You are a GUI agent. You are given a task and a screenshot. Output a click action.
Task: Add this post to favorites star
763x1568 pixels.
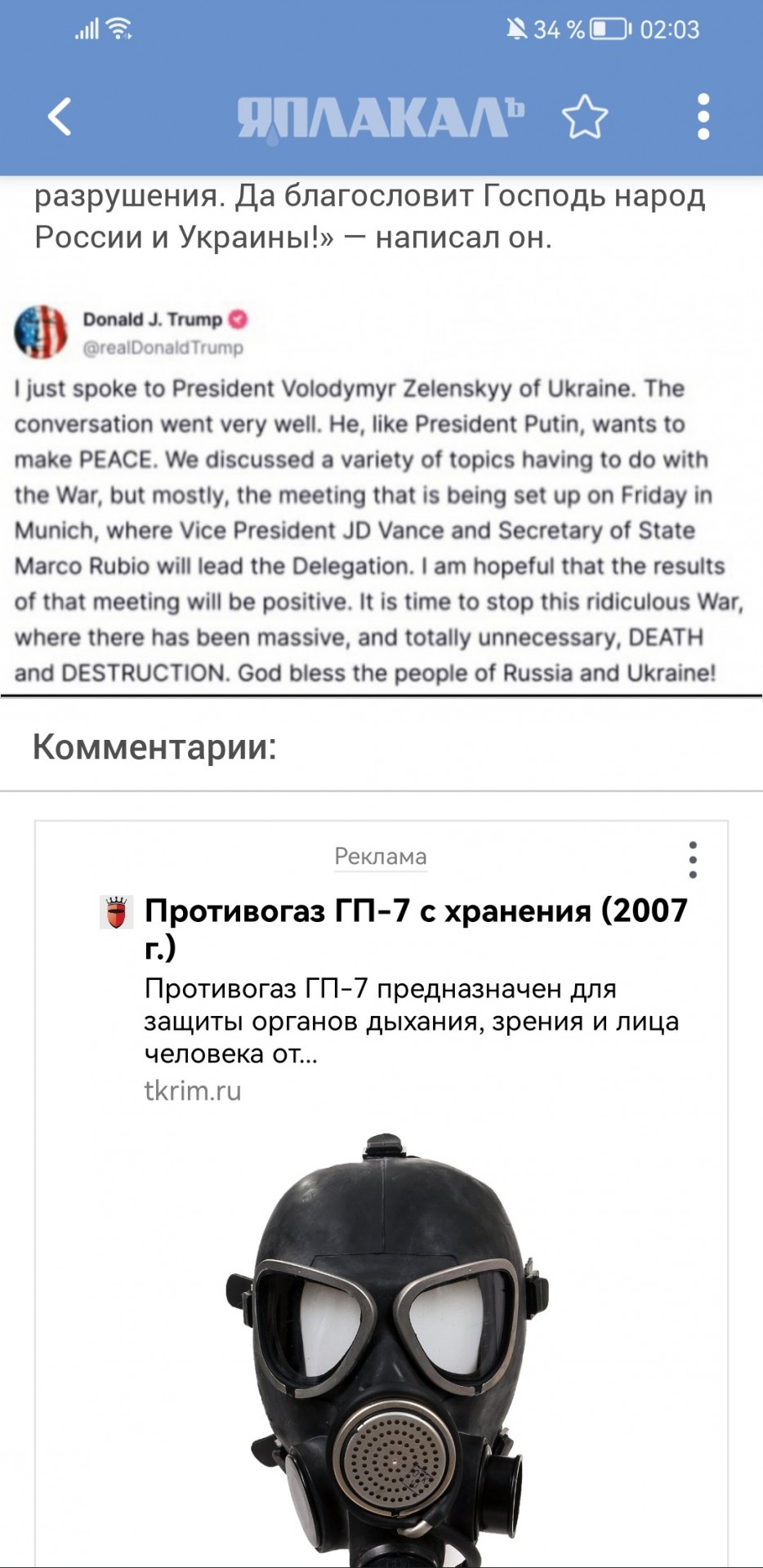click(x=585, y=117)
